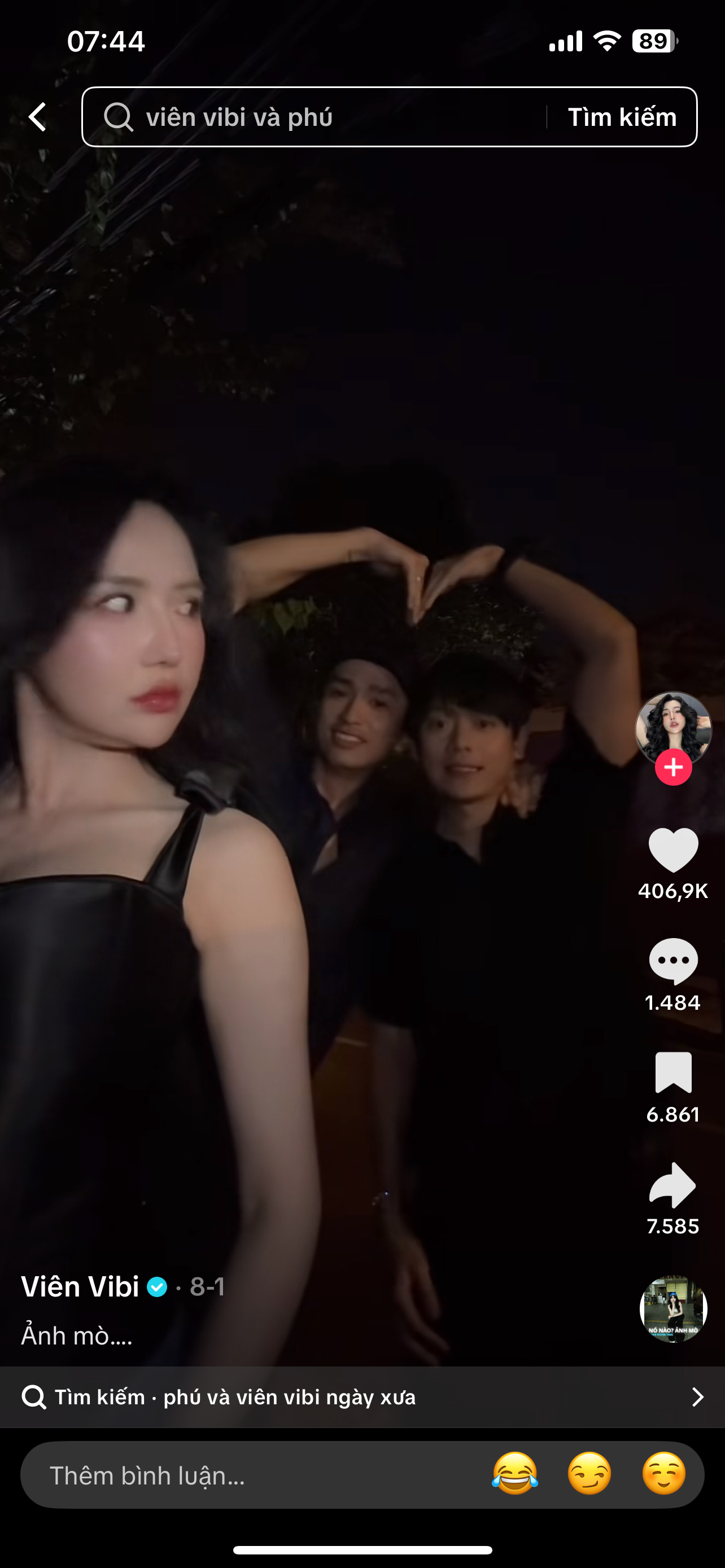The width and height of the screenshot is (725, 1568).
Task: Insert the smirking emoji
Action: 589,1474
